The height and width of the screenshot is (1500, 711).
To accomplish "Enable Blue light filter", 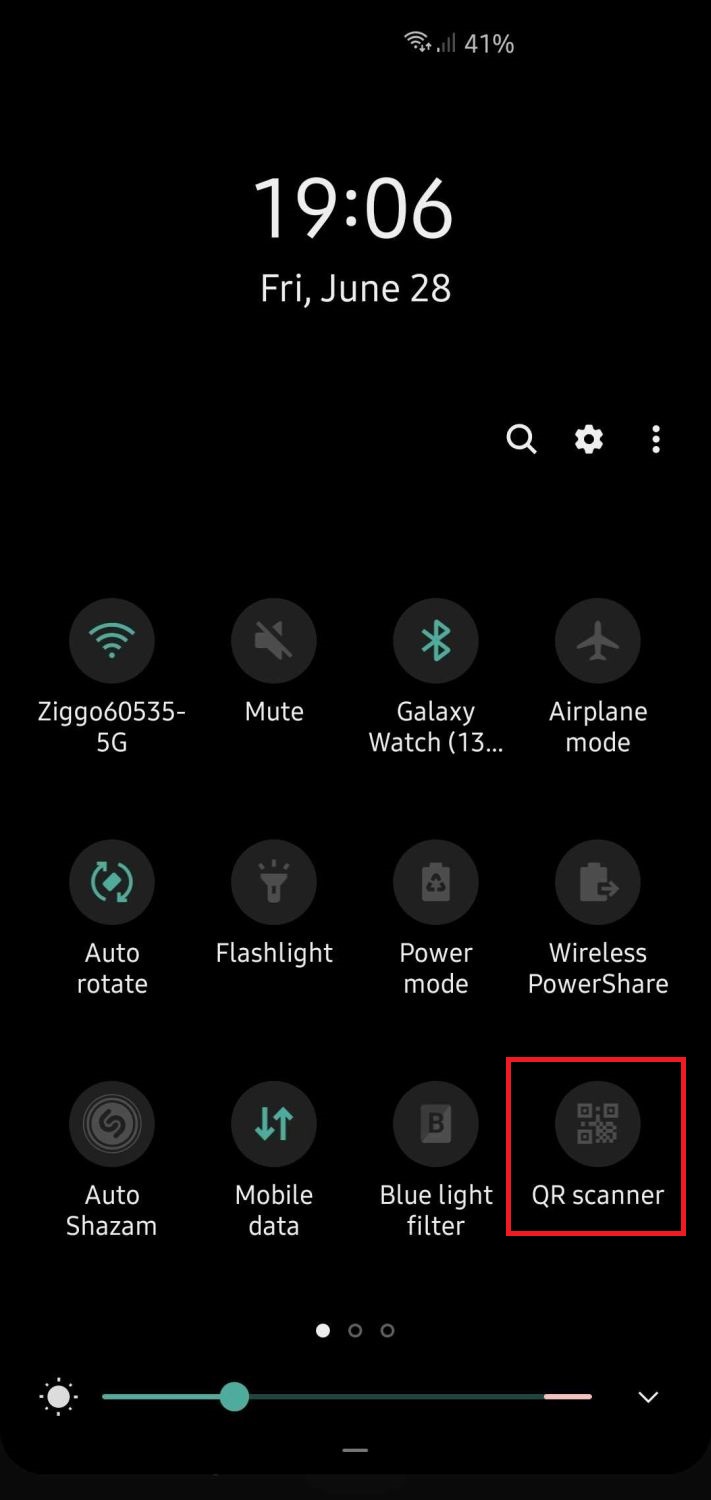I will [436, 1124].
